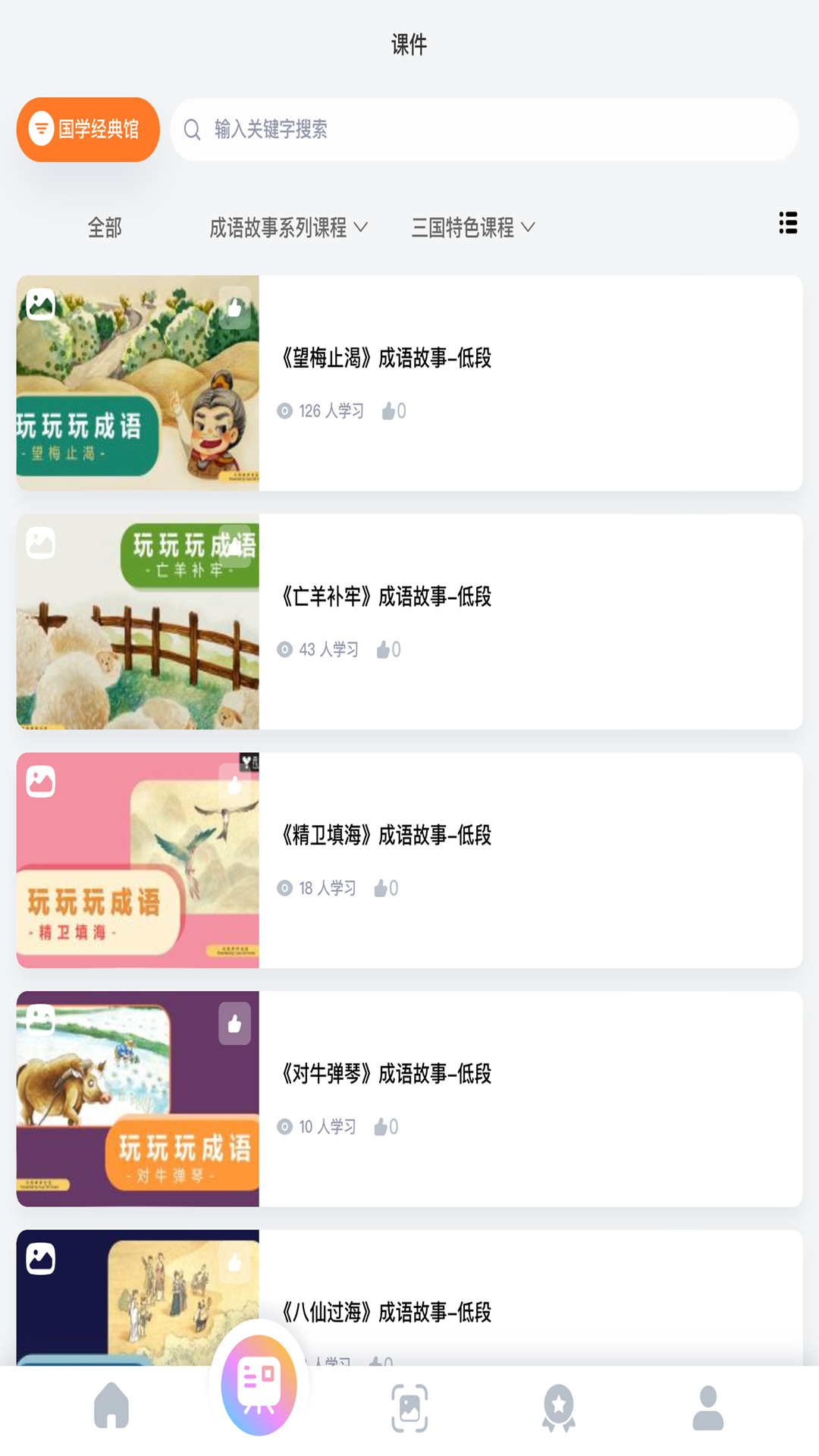Screen dimensions: 819x1456
Task: Open the photo scan tab
Action: [409, 1408]
